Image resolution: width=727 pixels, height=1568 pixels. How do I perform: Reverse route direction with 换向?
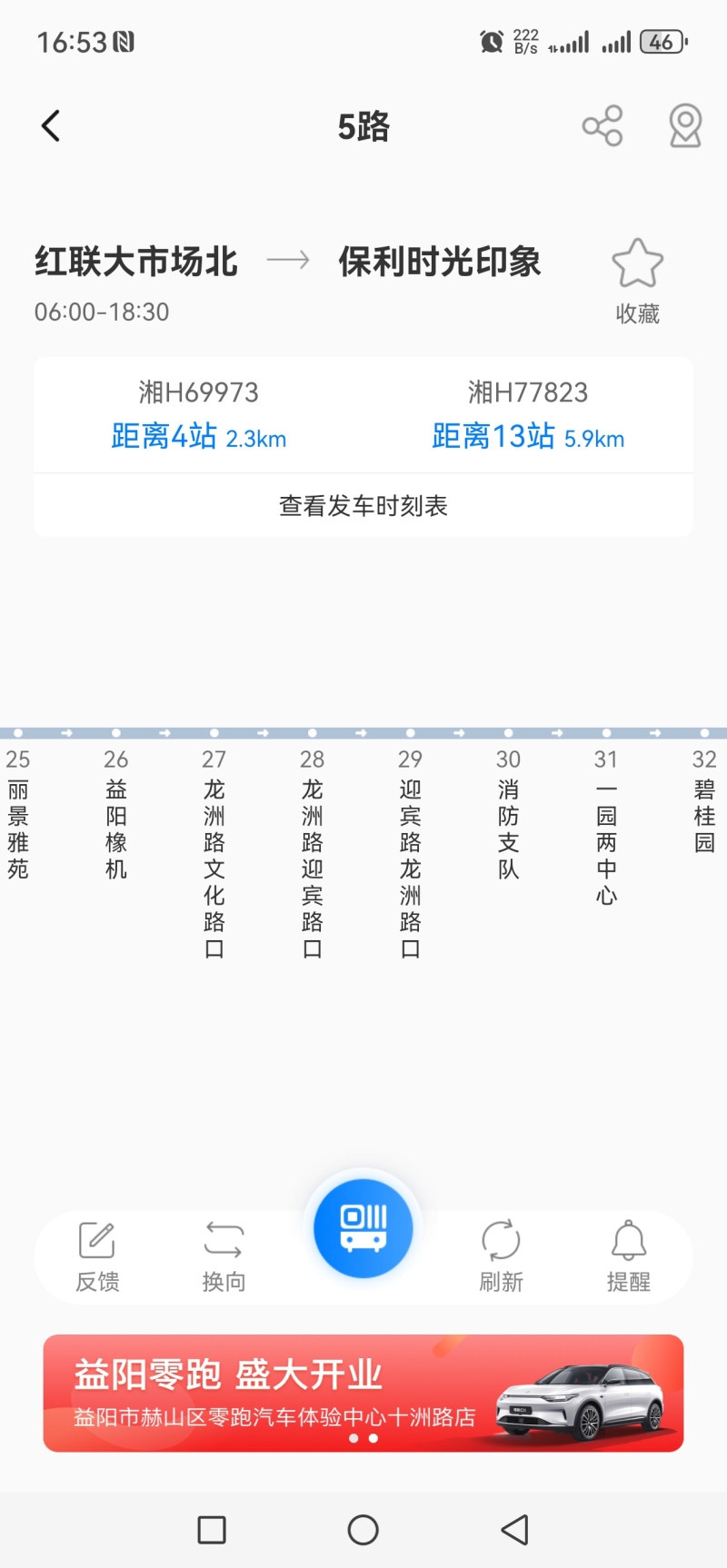coord(224,1257)
